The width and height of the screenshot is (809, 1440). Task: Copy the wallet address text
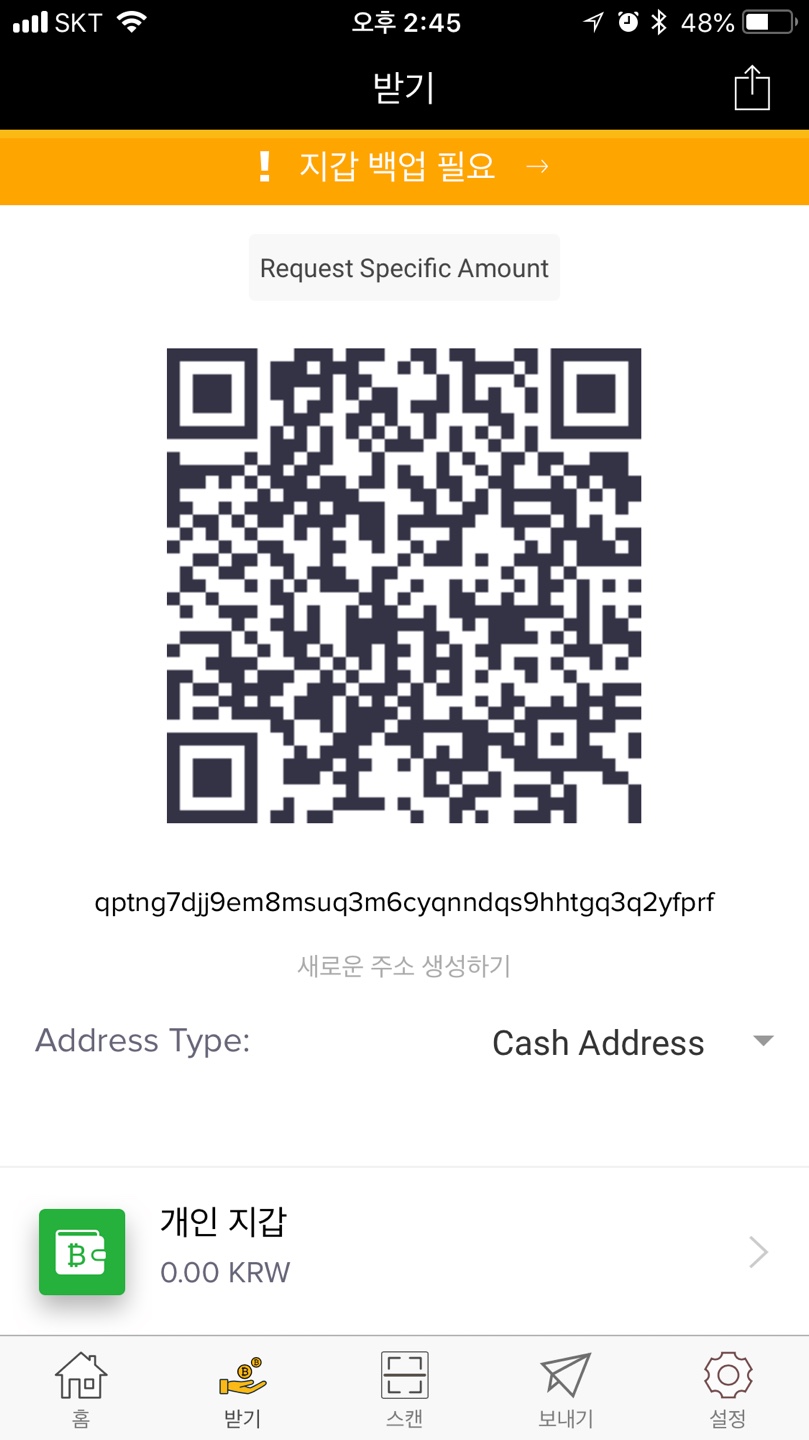coord(404,903)
